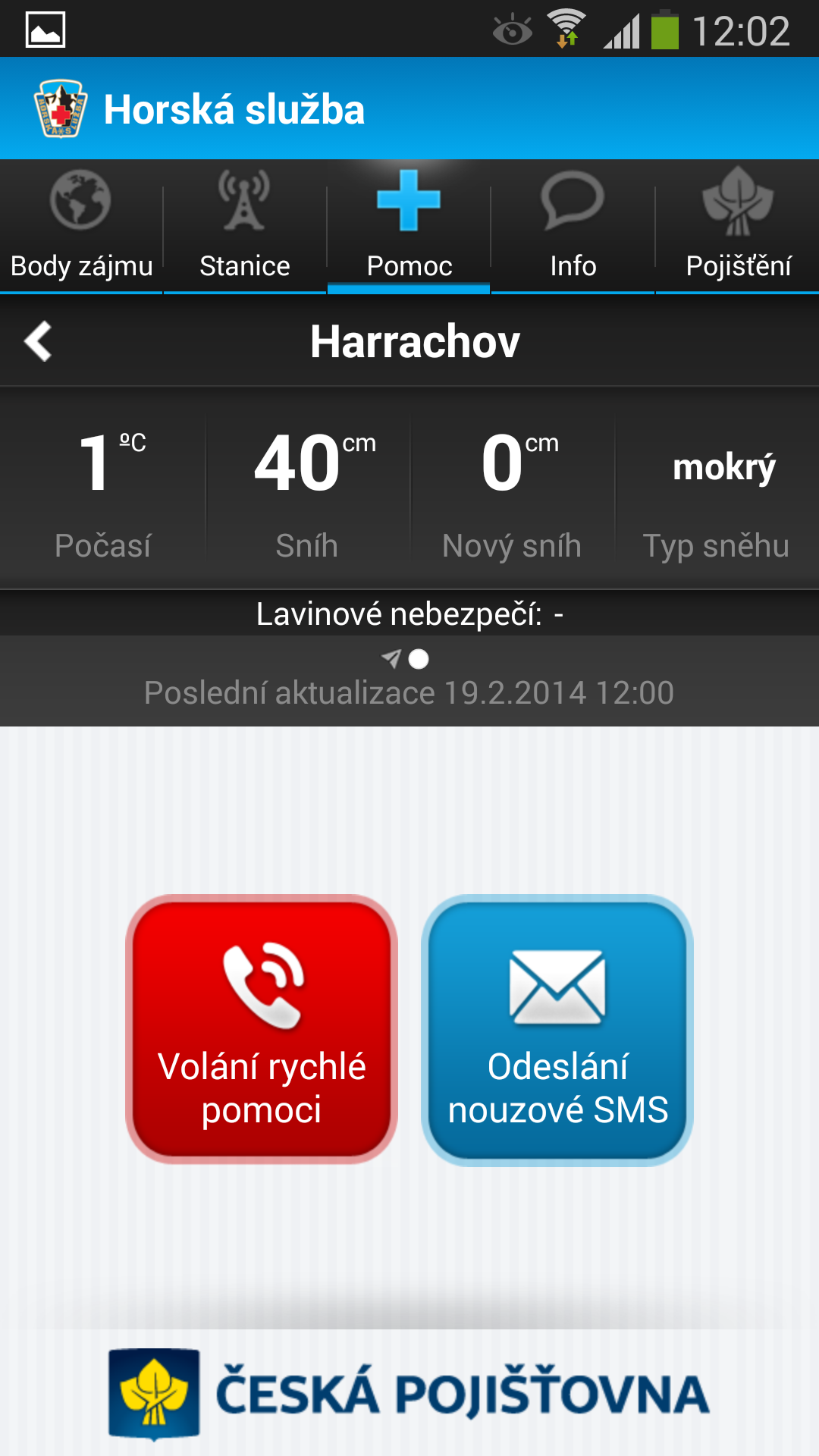Image resolution: width=819 pixels, height=1456 pixels.
Task: Open the Stanice tab
Action: pos(245,226)
